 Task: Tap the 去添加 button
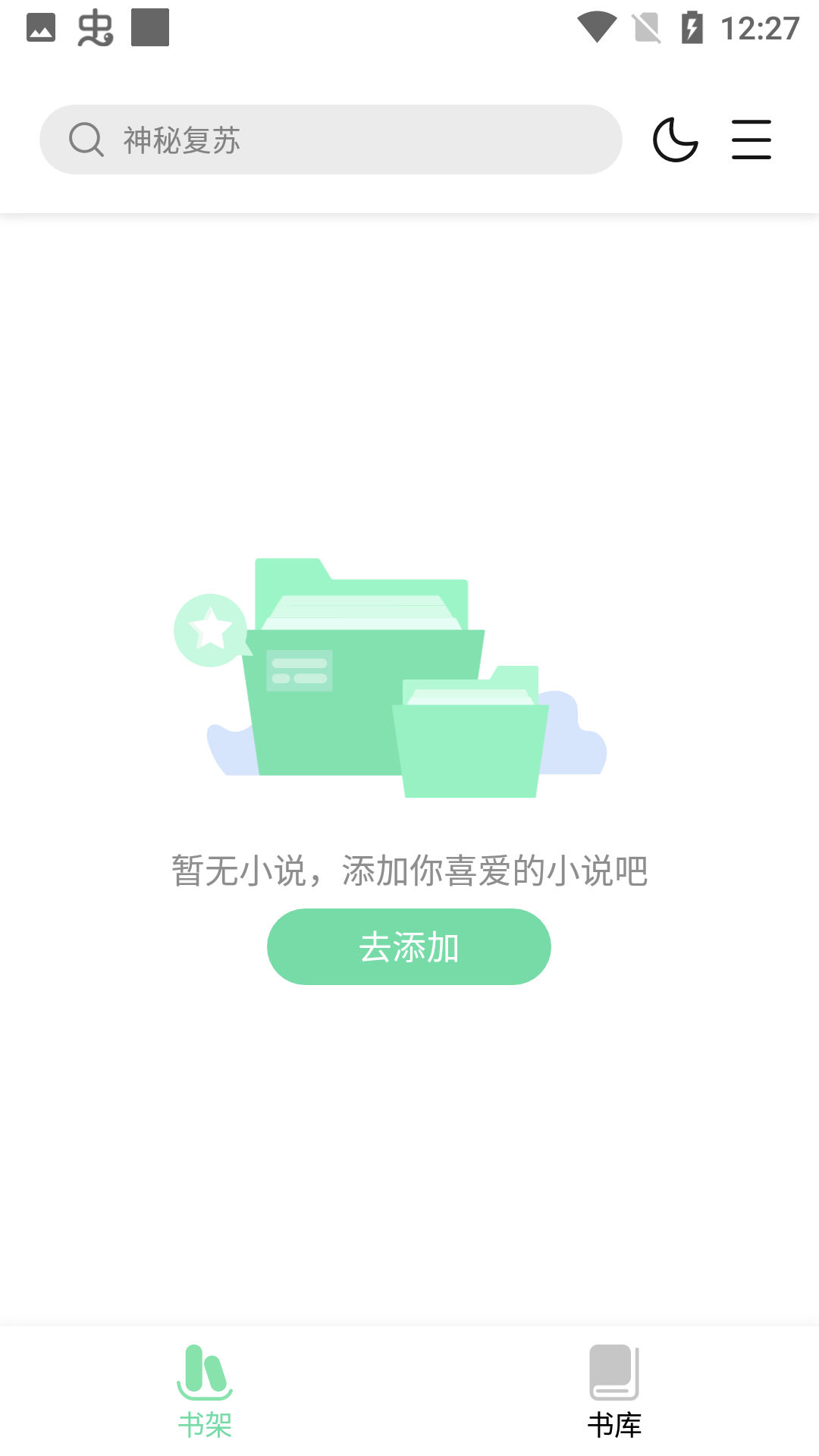[x=409, y=946]
